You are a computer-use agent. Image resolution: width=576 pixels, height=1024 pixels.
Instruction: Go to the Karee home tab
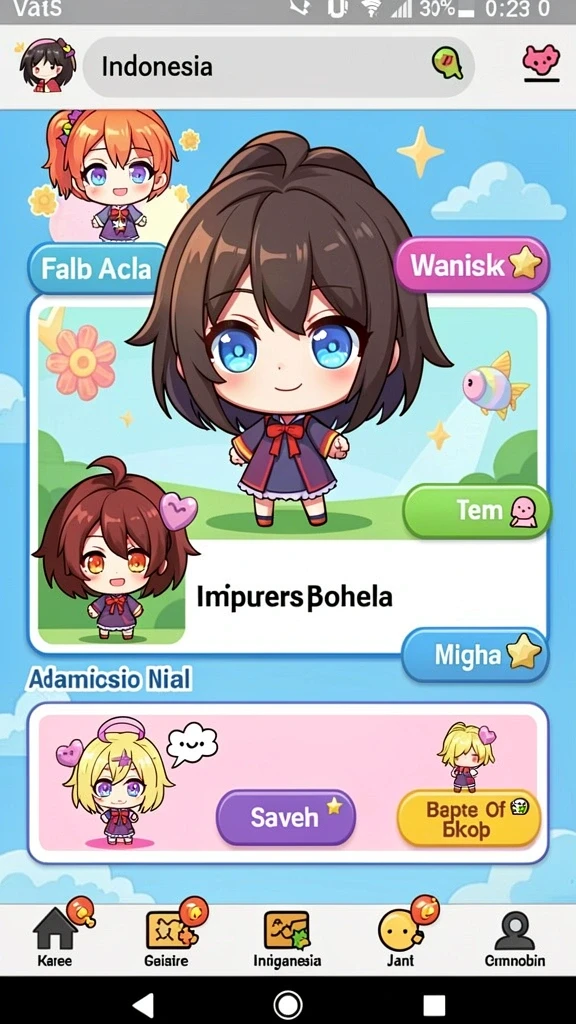click(x=56, y=938)
